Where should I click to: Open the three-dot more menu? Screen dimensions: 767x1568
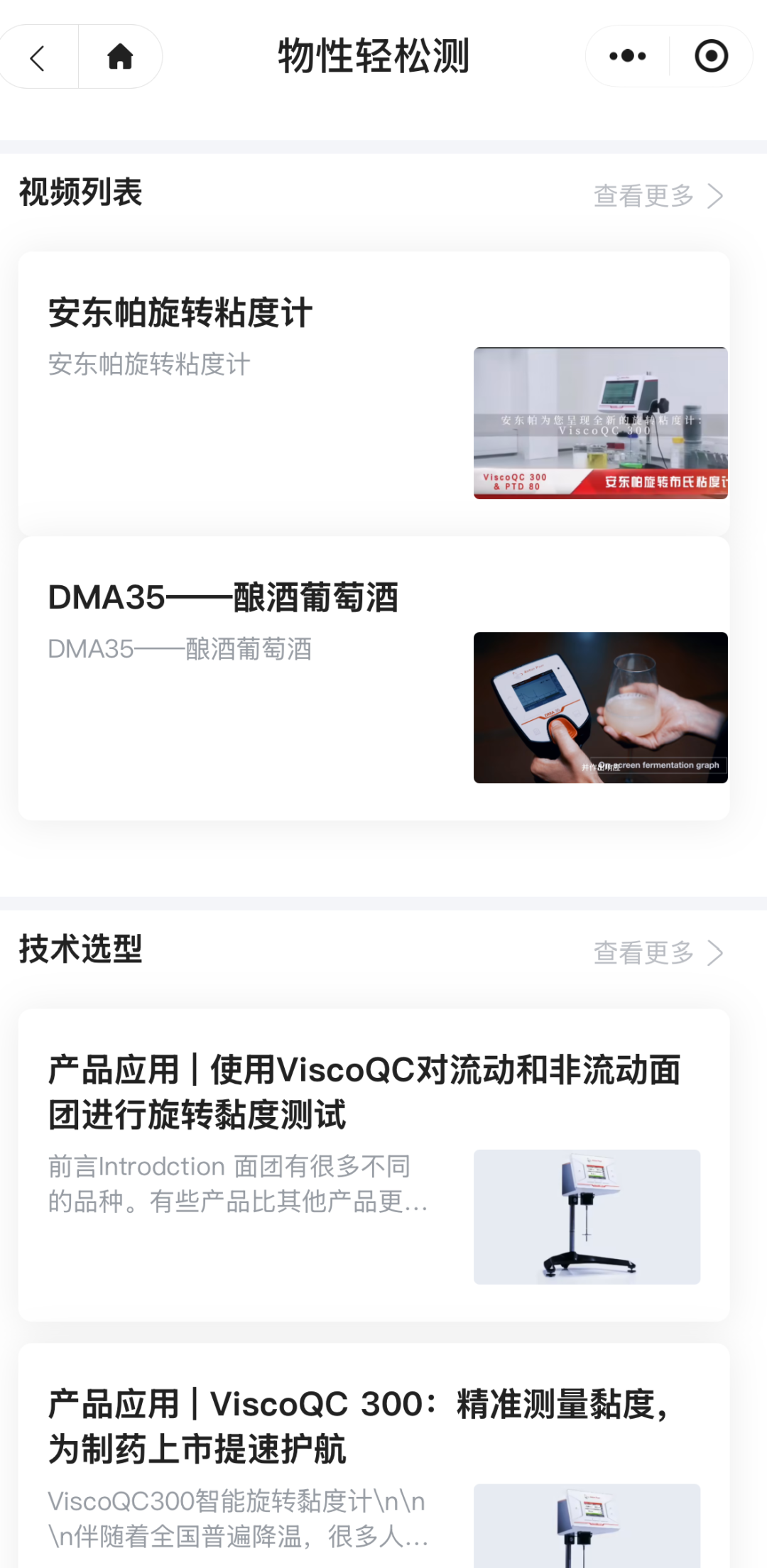coord(628,56)
